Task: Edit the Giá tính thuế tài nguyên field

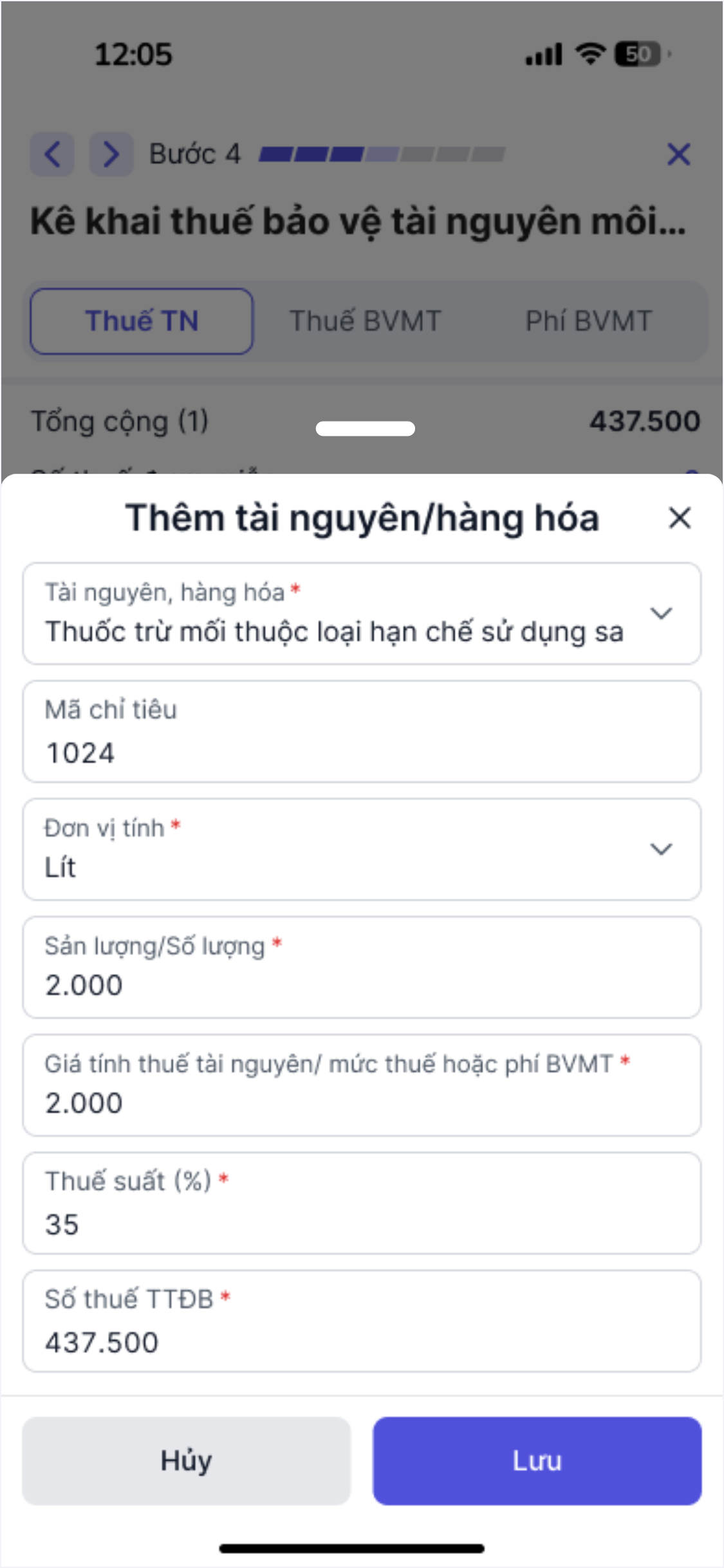Action: (362, 1085)
